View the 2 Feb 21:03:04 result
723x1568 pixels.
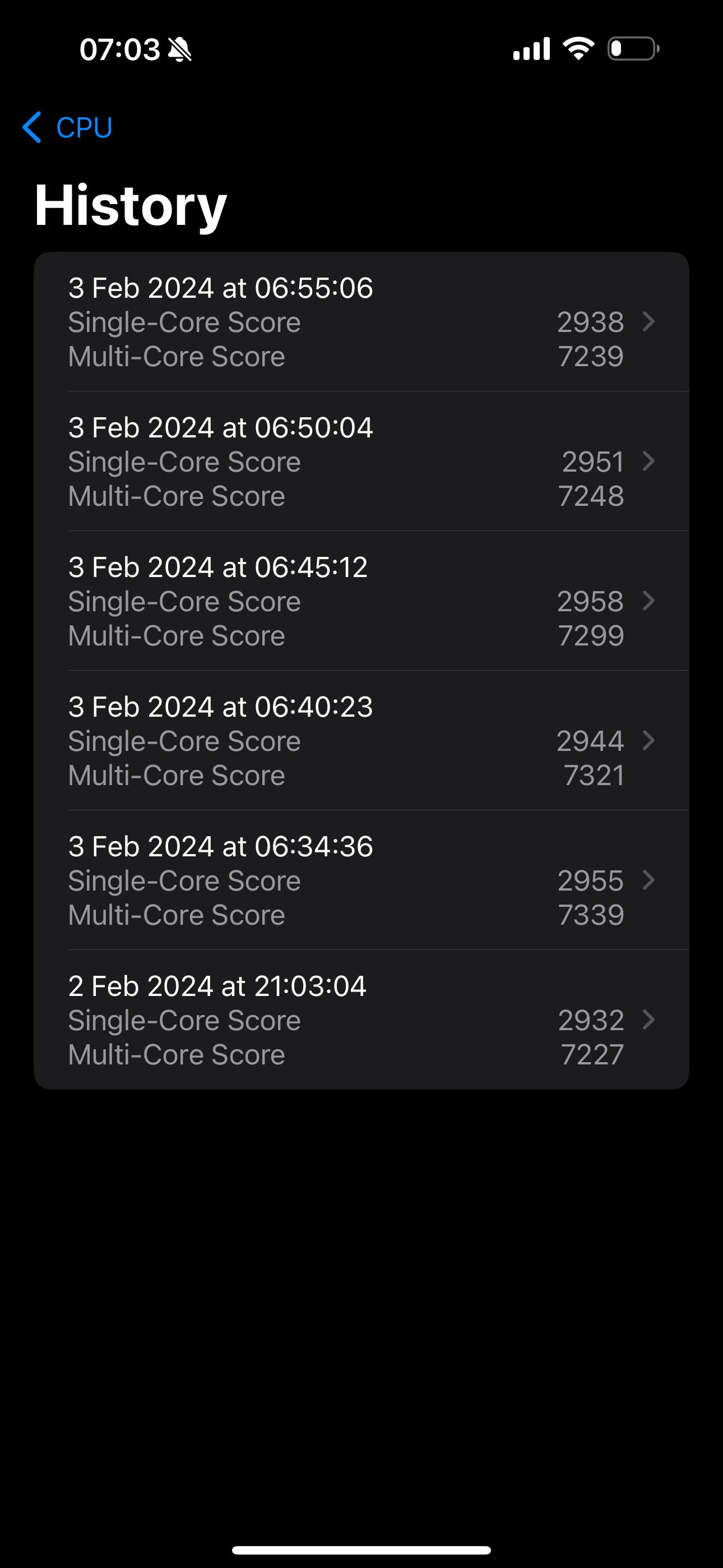pos(361,1020)
